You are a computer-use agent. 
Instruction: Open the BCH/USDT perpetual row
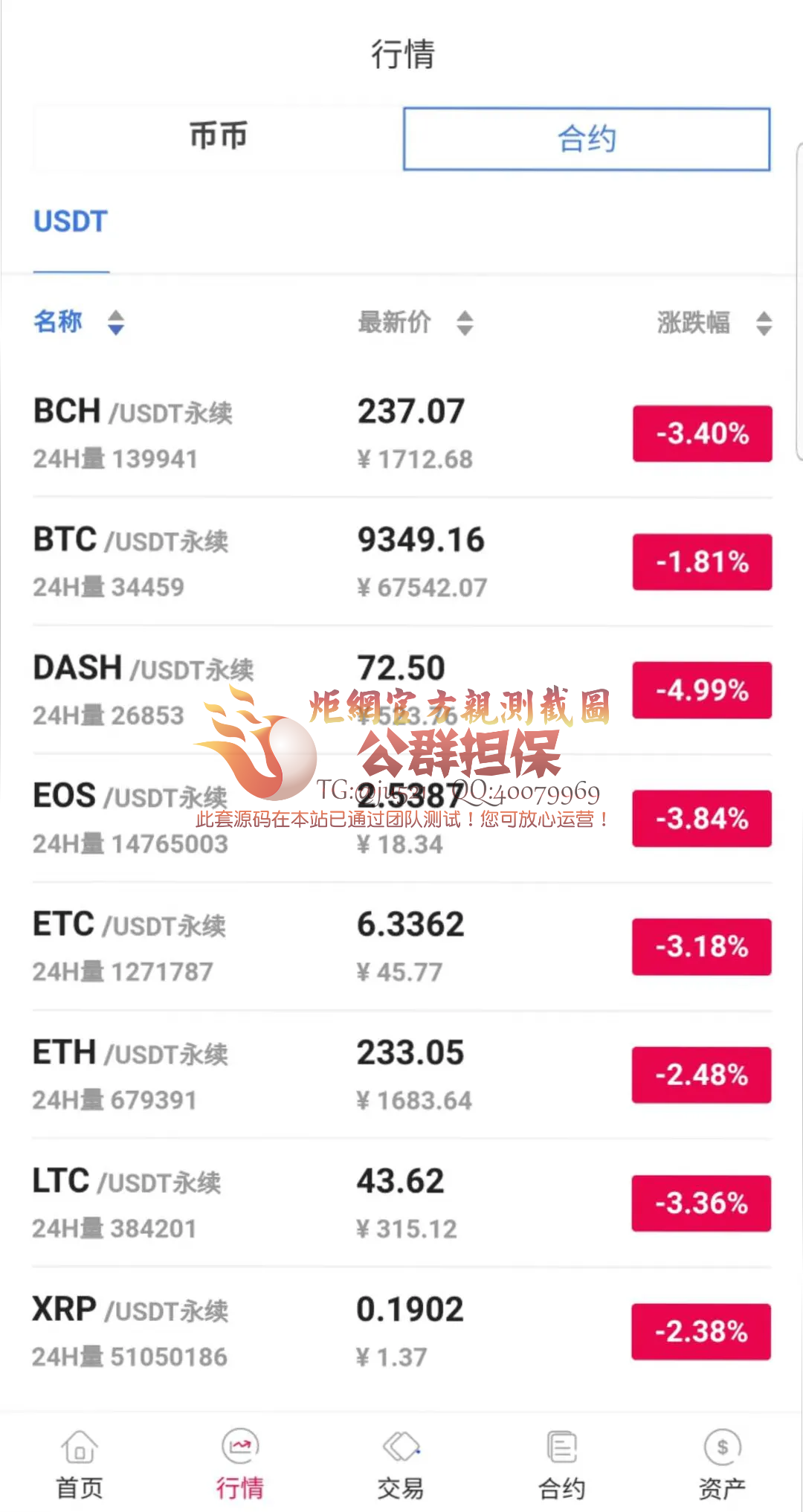(401, 434)
